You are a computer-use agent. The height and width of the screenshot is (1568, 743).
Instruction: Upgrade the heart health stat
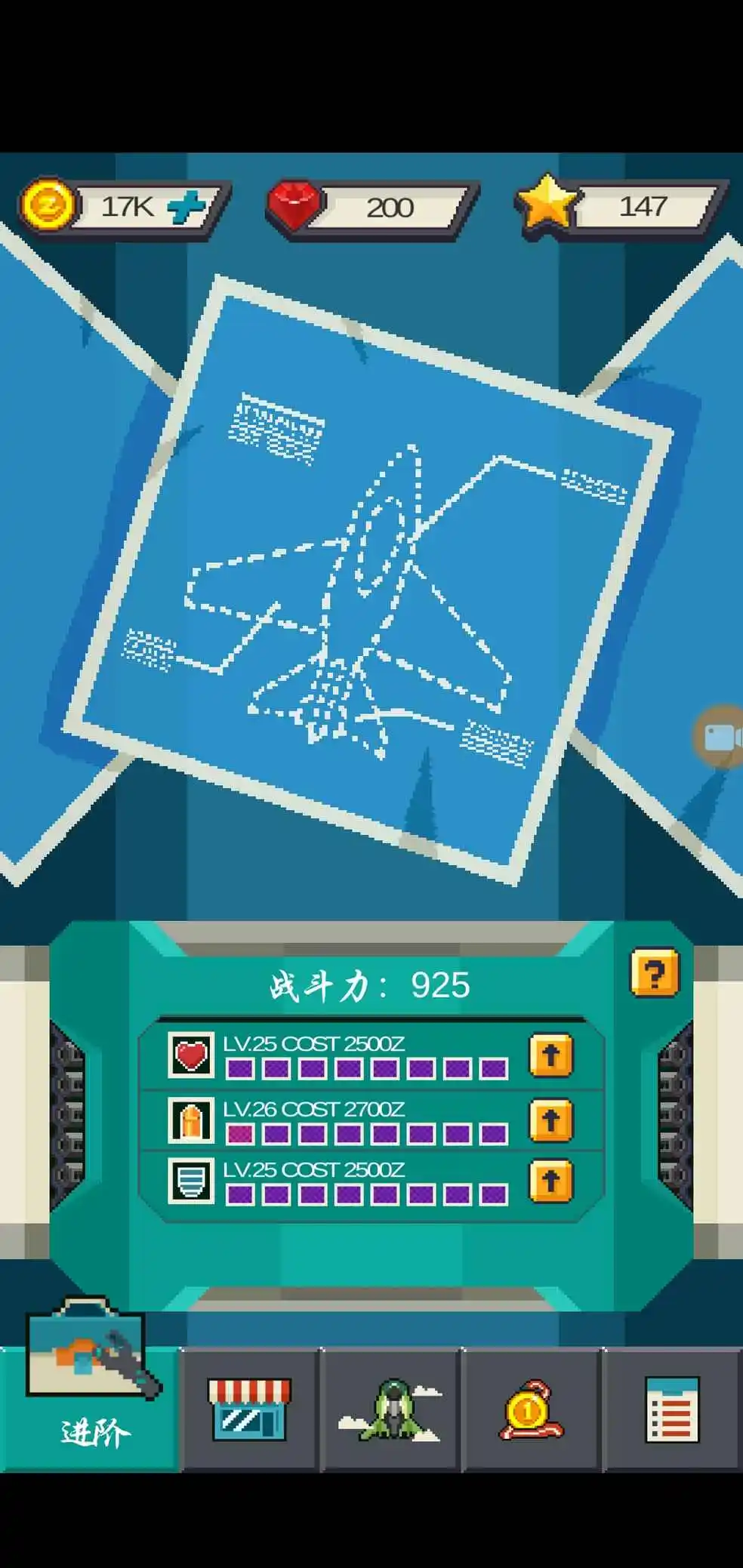550,1055
